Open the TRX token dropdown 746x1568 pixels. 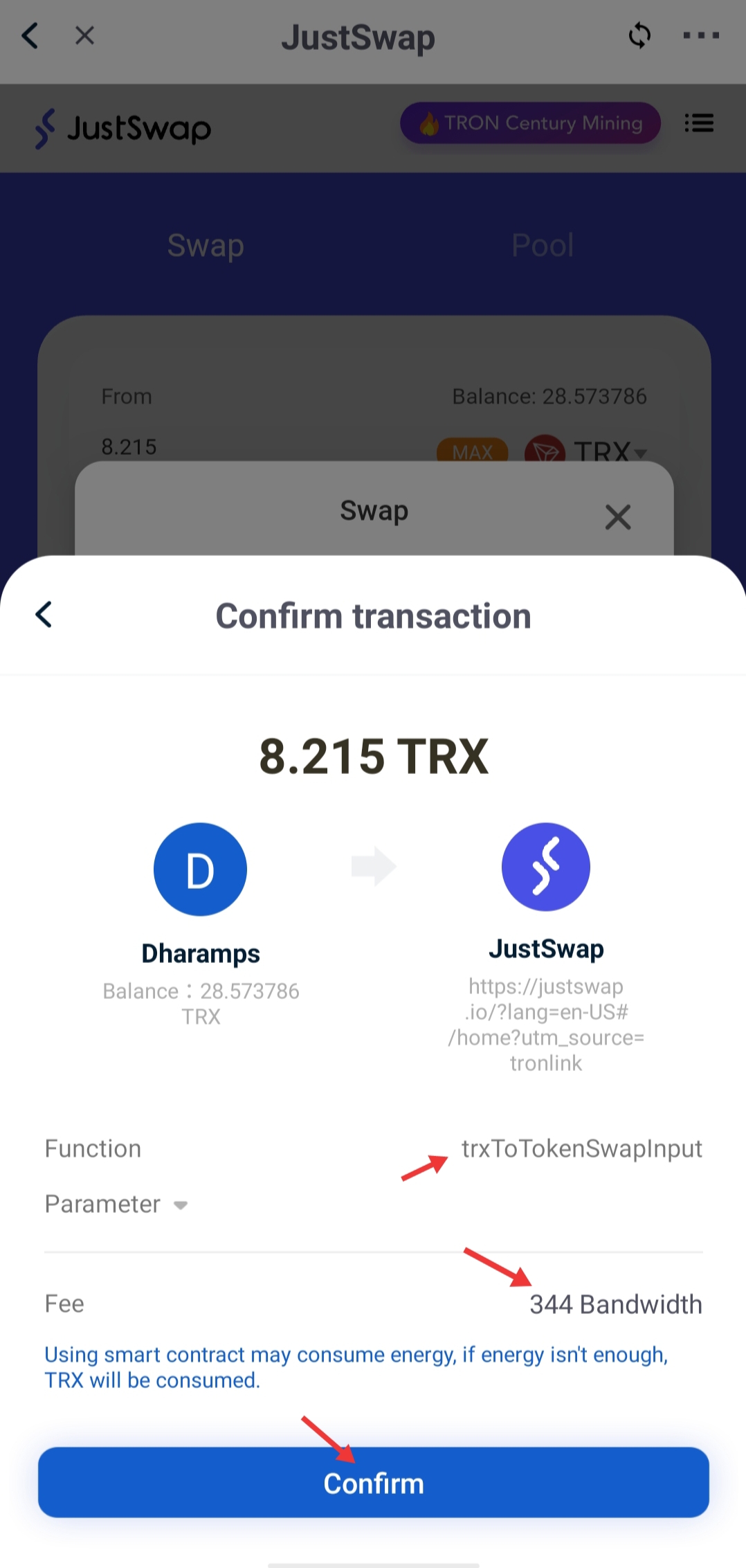(586, 451)
